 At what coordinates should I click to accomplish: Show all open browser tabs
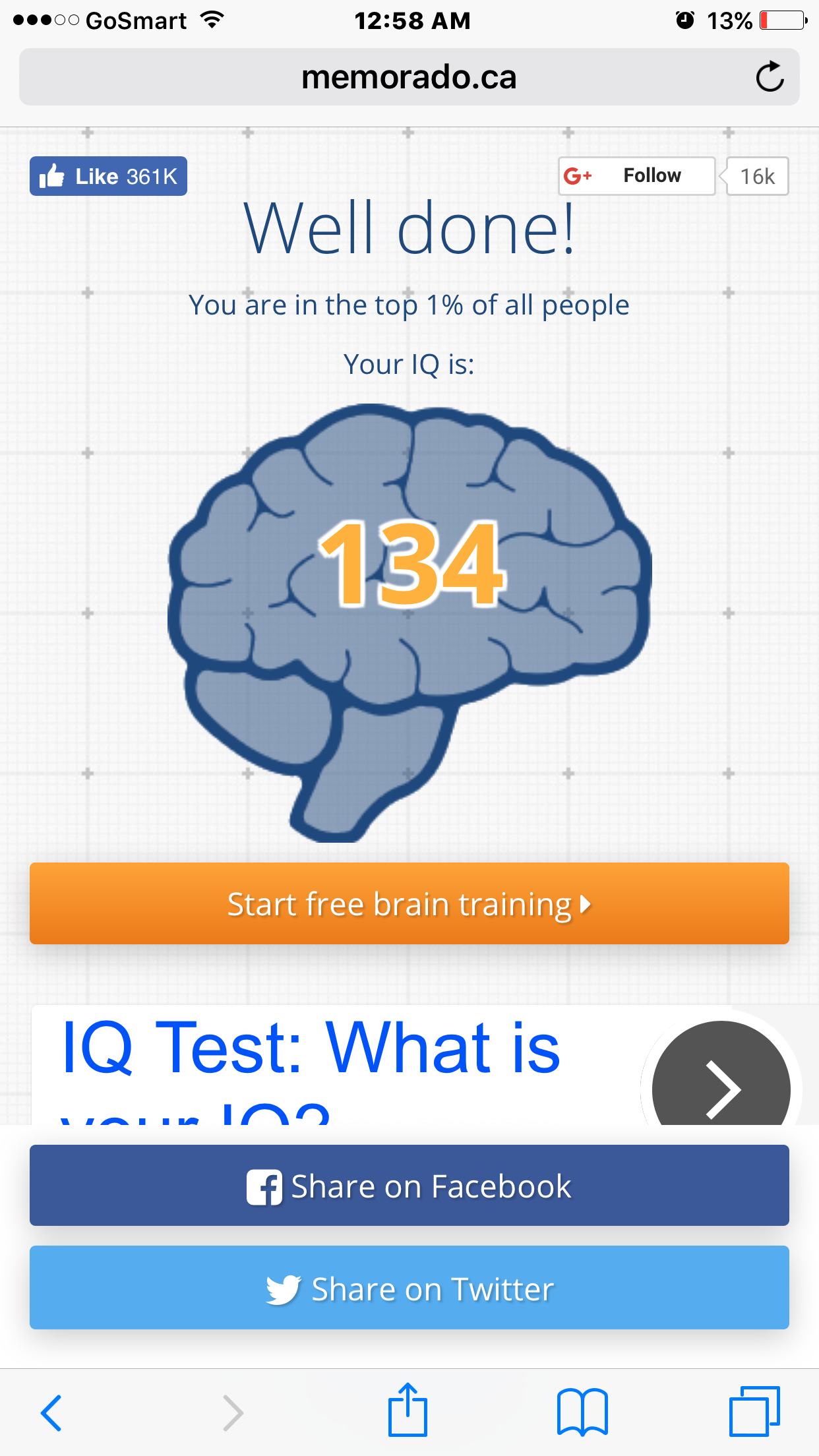pos(754,1412)
